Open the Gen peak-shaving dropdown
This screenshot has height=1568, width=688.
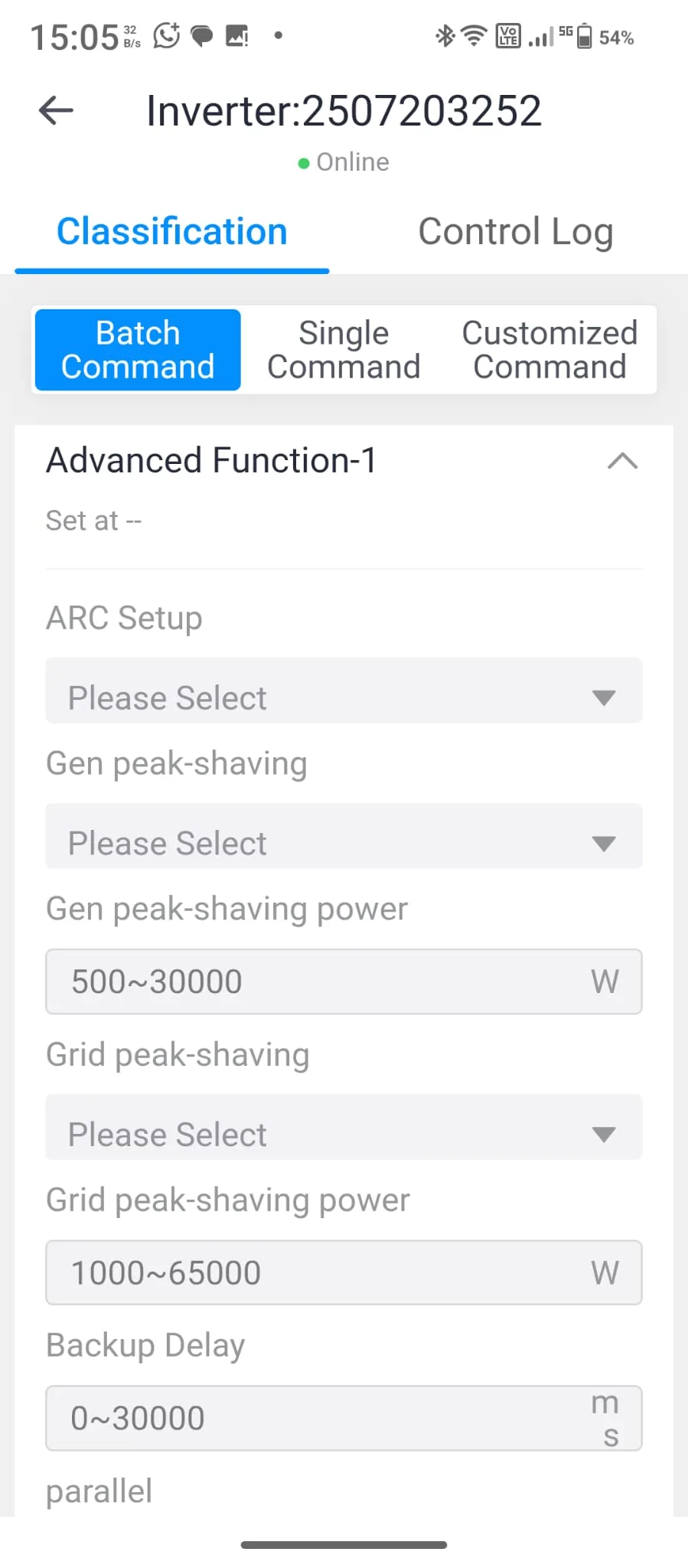(344, 843)
